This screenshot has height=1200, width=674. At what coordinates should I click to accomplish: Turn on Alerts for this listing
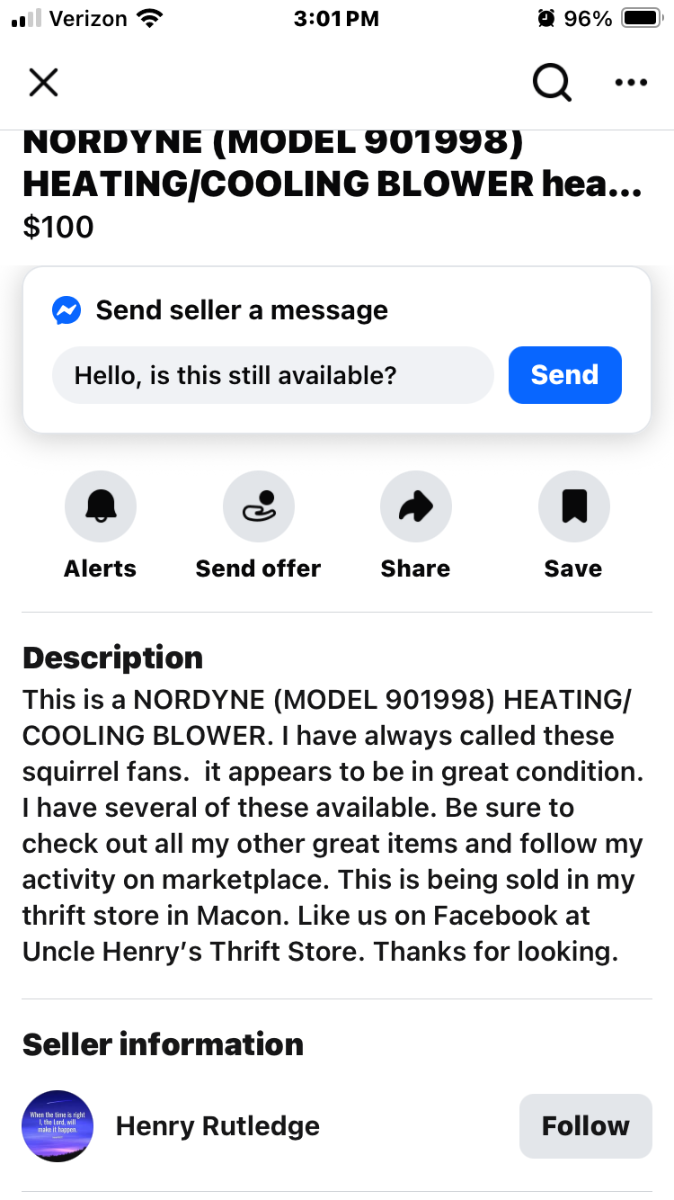pos(100,507)
